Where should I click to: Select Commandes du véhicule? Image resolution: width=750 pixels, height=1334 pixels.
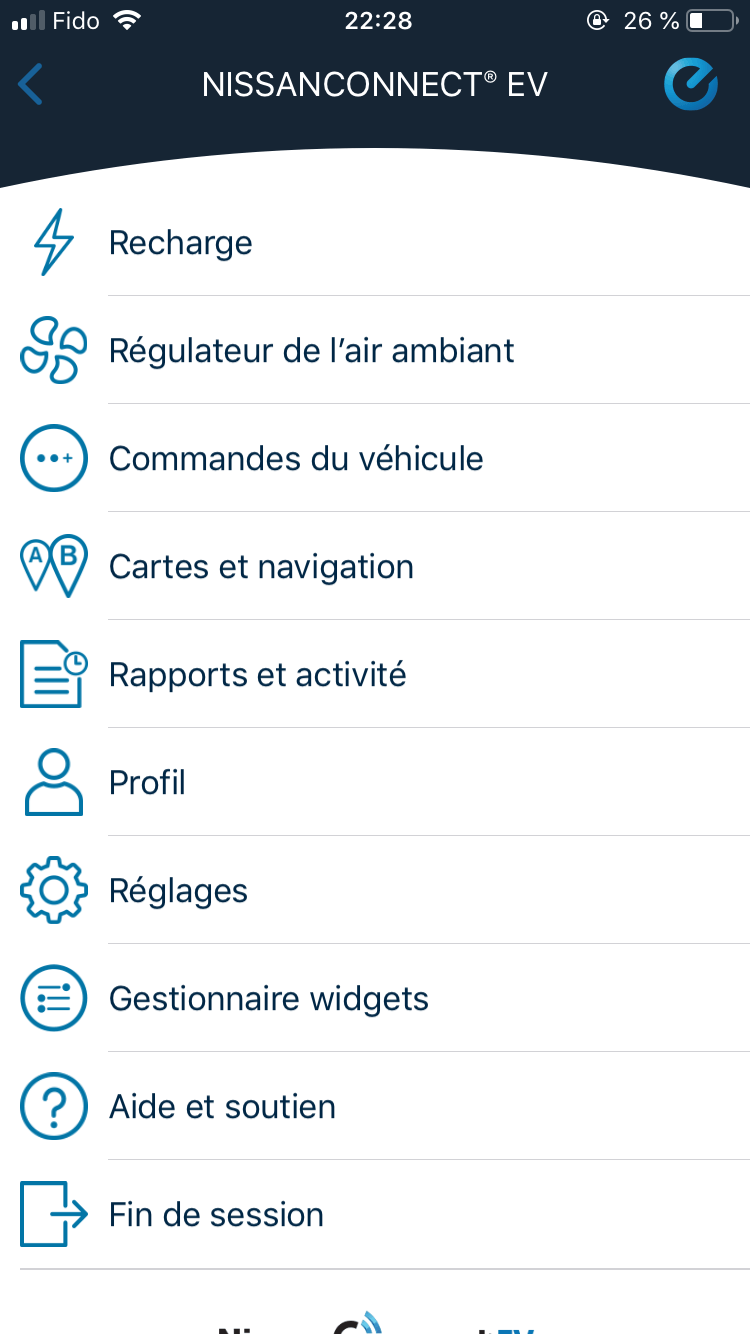click(296, 459)
